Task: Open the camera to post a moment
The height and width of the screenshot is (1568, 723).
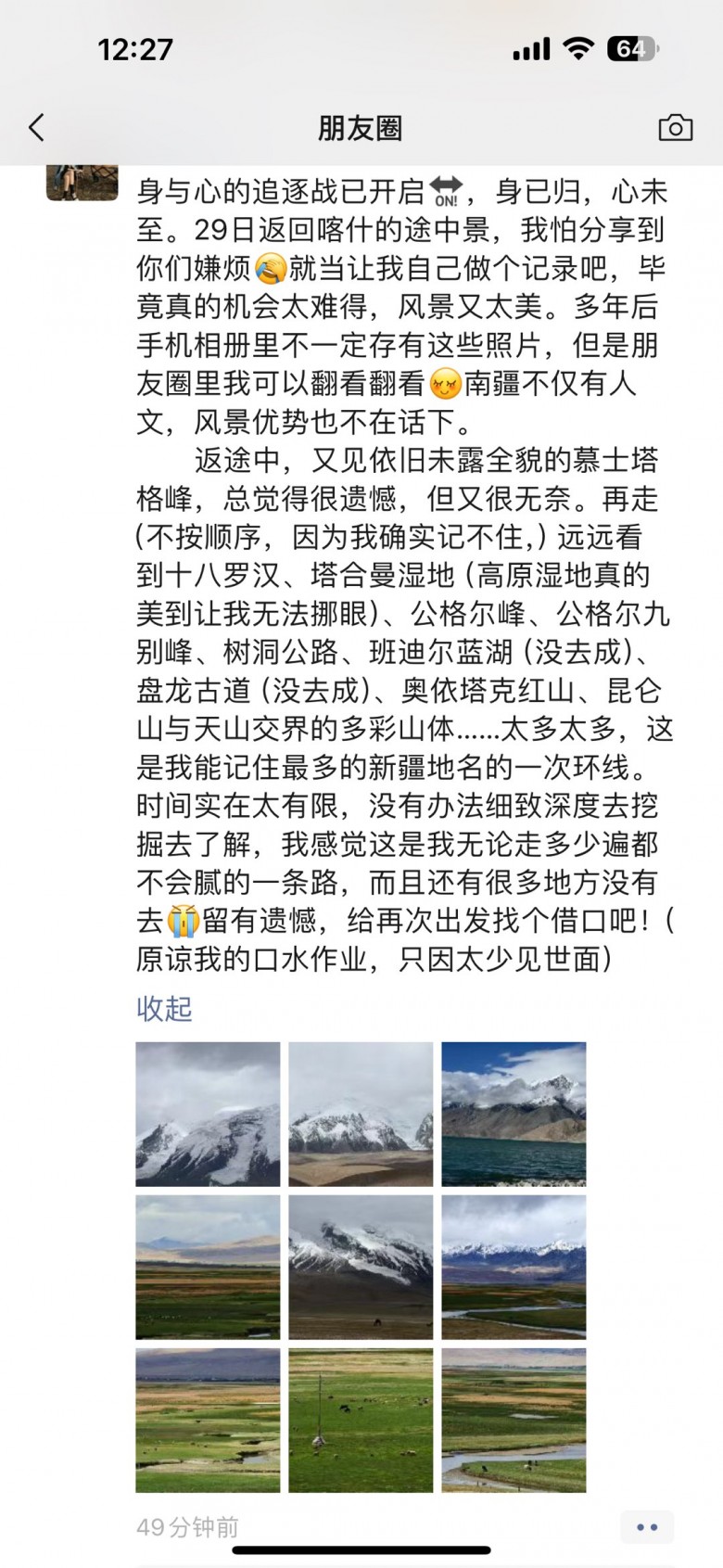Action: click(675, 128)
